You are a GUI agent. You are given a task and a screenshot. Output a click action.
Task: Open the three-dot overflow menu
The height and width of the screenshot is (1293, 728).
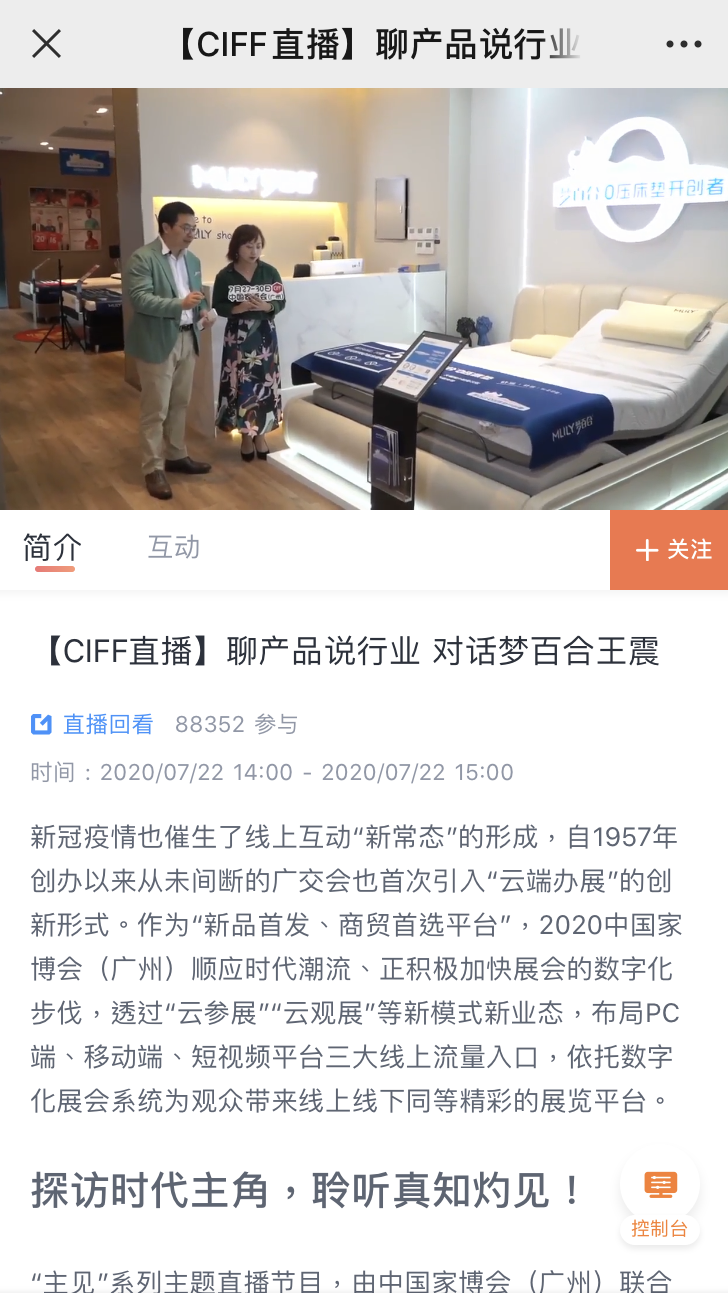[x=683, y=44]
